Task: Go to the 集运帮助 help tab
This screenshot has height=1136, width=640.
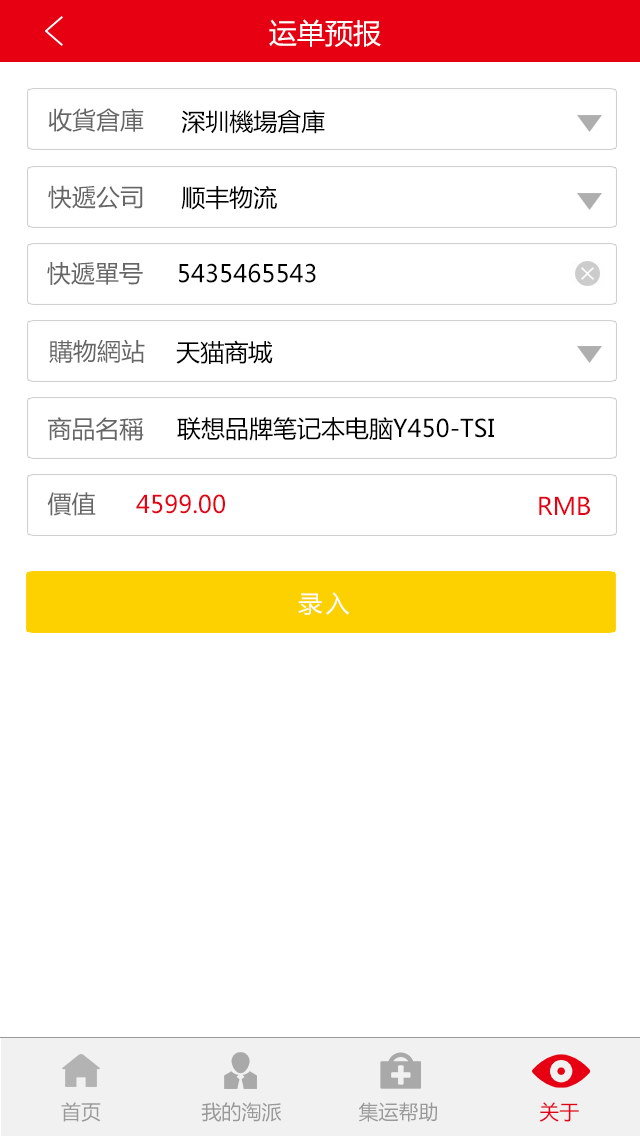Action: [399, 1086]
